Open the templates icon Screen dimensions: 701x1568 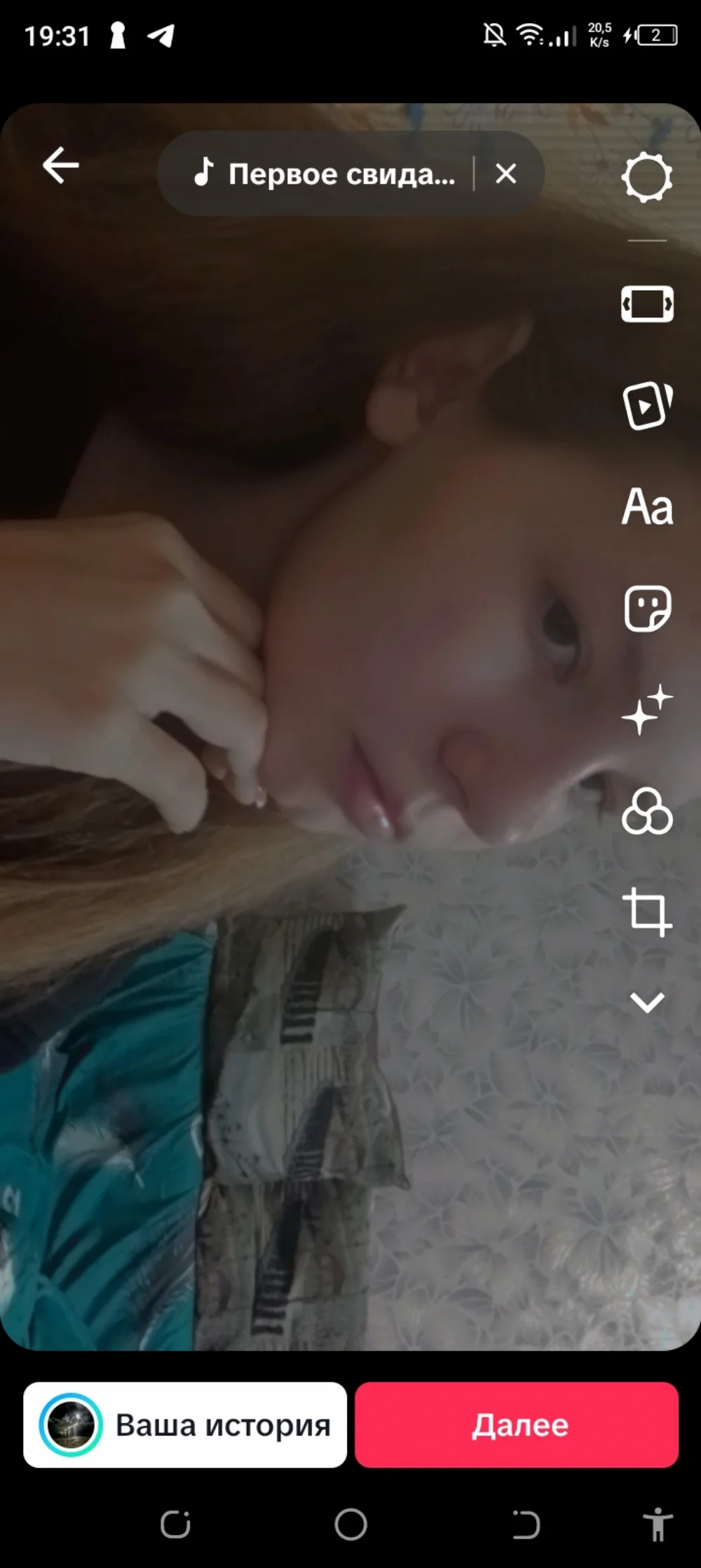point(646,405)
